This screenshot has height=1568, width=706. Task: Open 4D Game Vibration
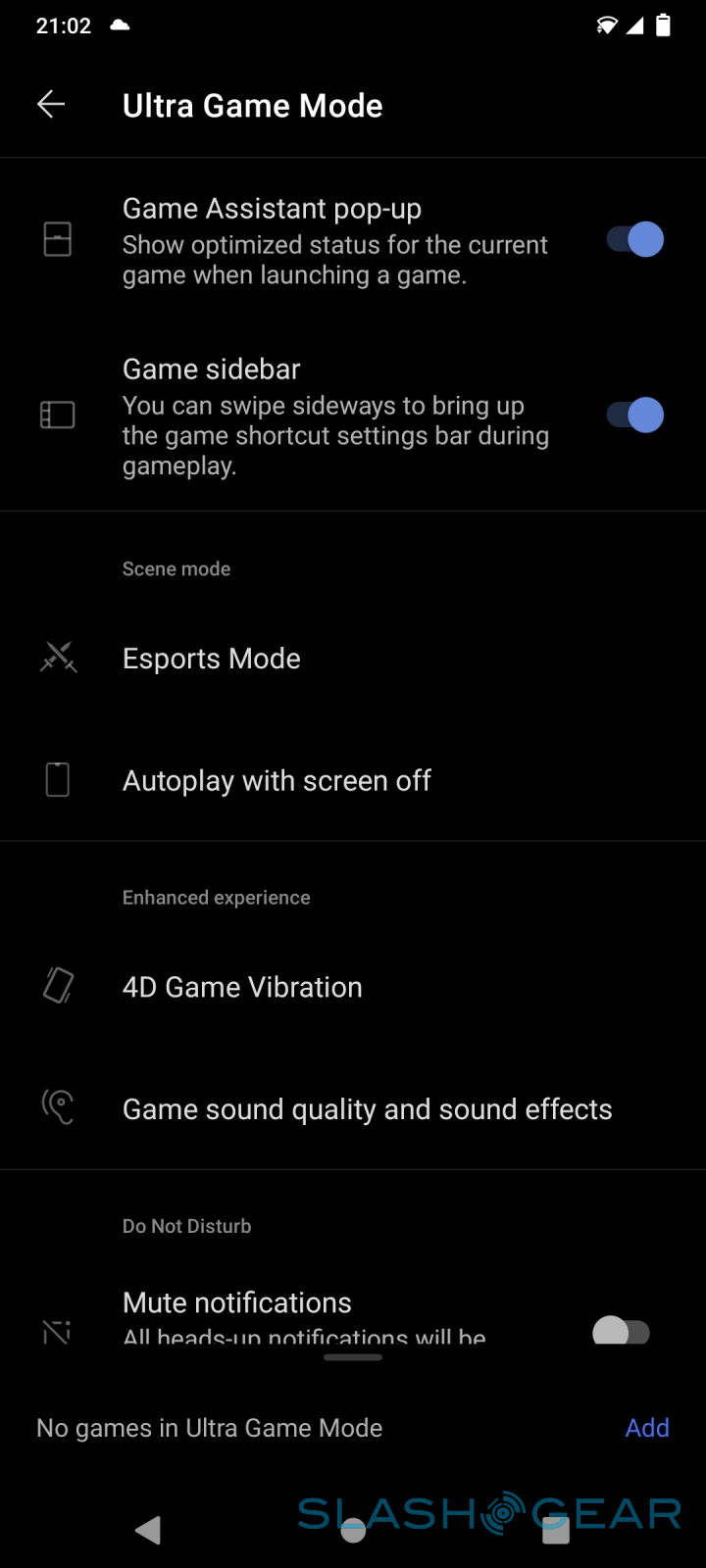241,987
